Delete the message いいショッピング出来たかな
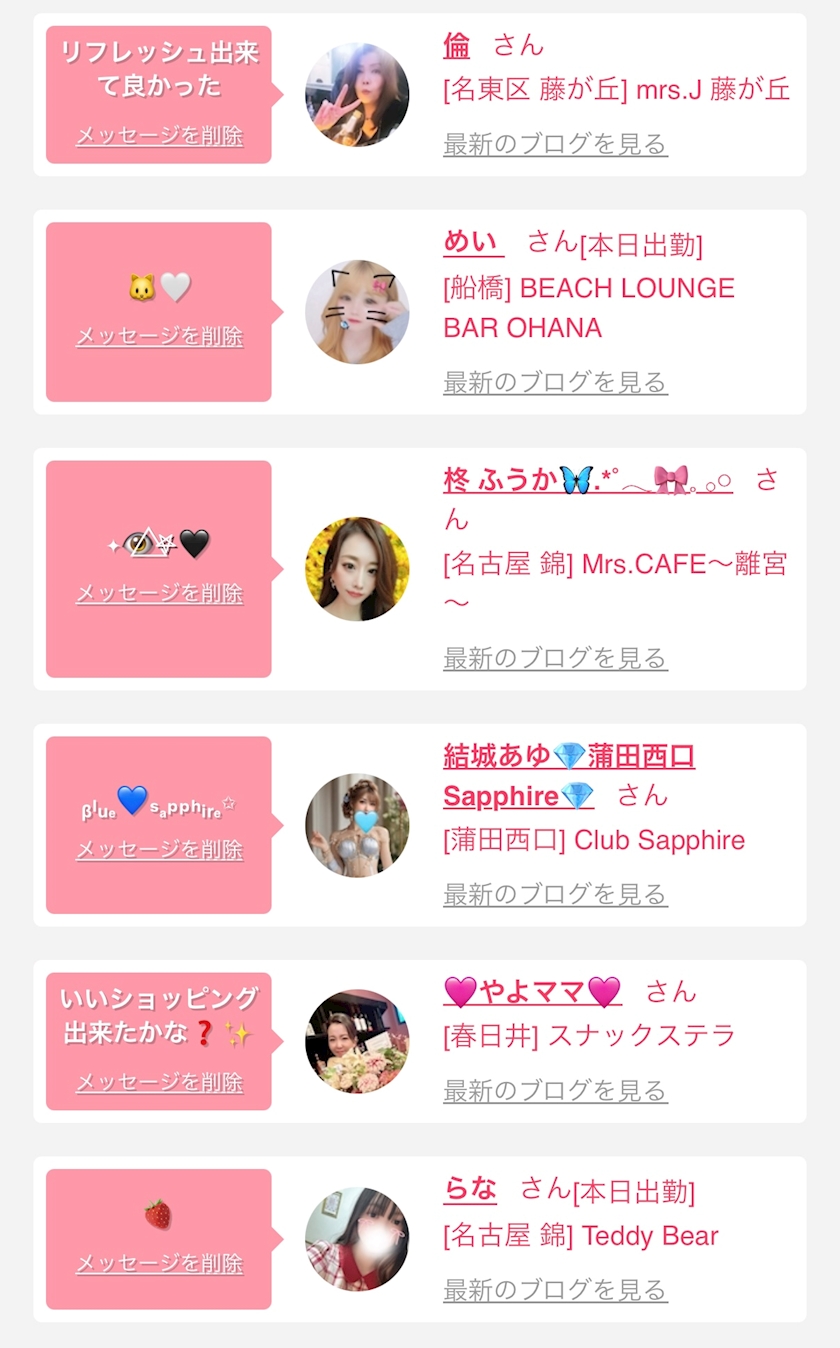This screenshot has height=1348, width=840. pyautogui.click(x=159, y=1082)
